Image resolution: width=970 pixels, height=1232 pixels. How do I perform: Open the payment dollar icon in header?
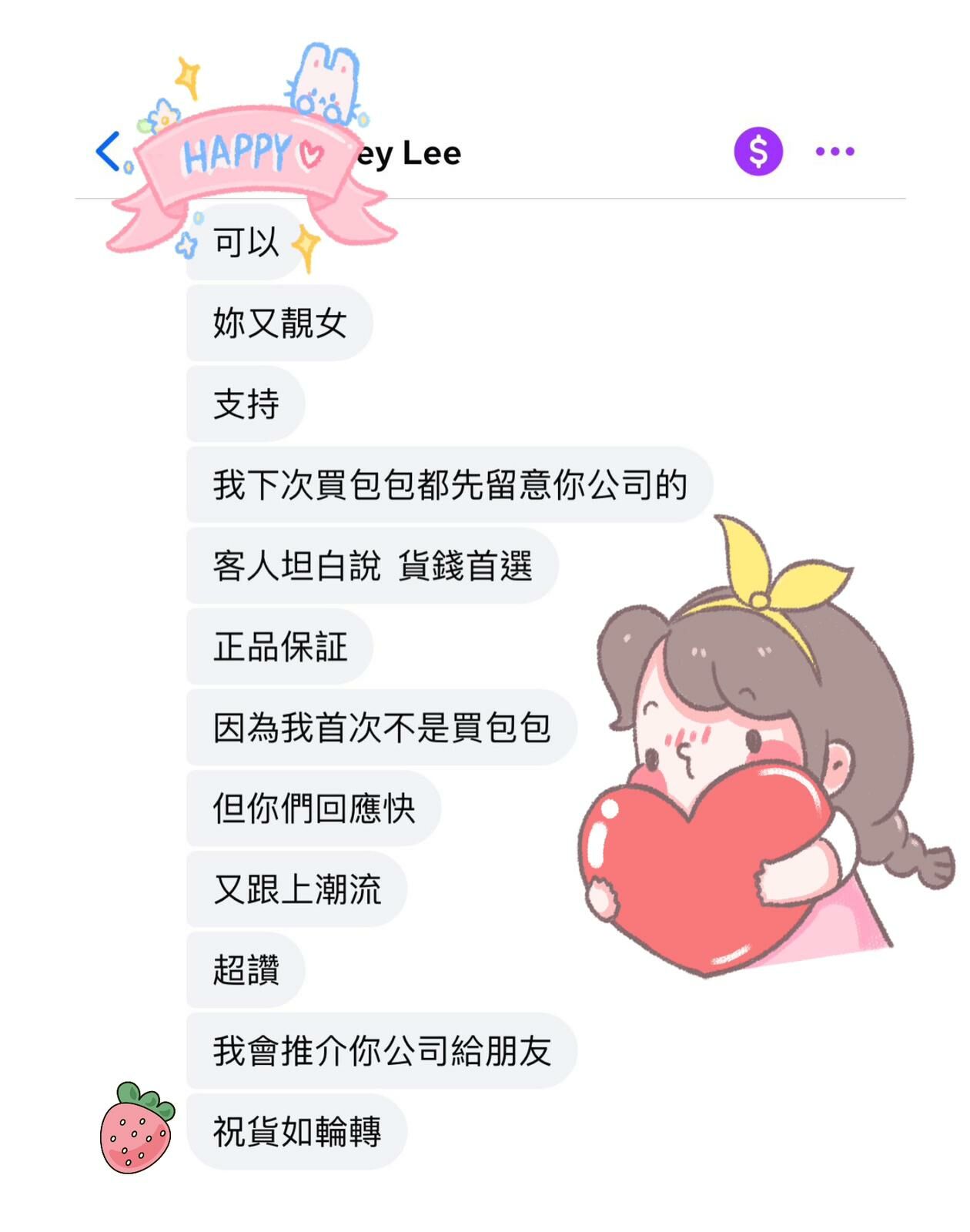[759, 151]
